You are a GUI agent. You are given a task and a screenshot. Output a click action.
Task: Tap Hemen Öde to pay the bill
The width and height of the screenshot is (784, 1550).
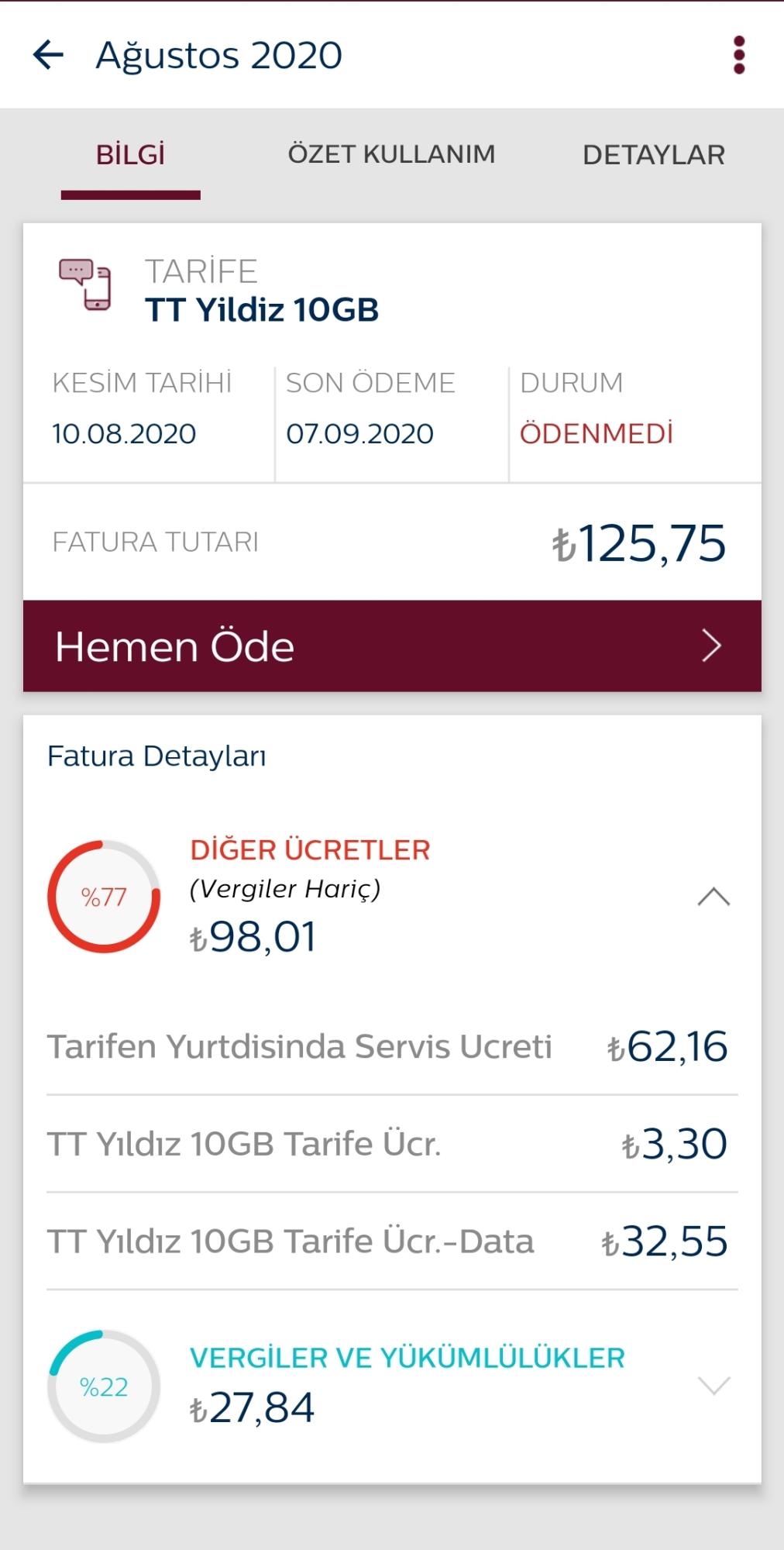pos(392,646)
